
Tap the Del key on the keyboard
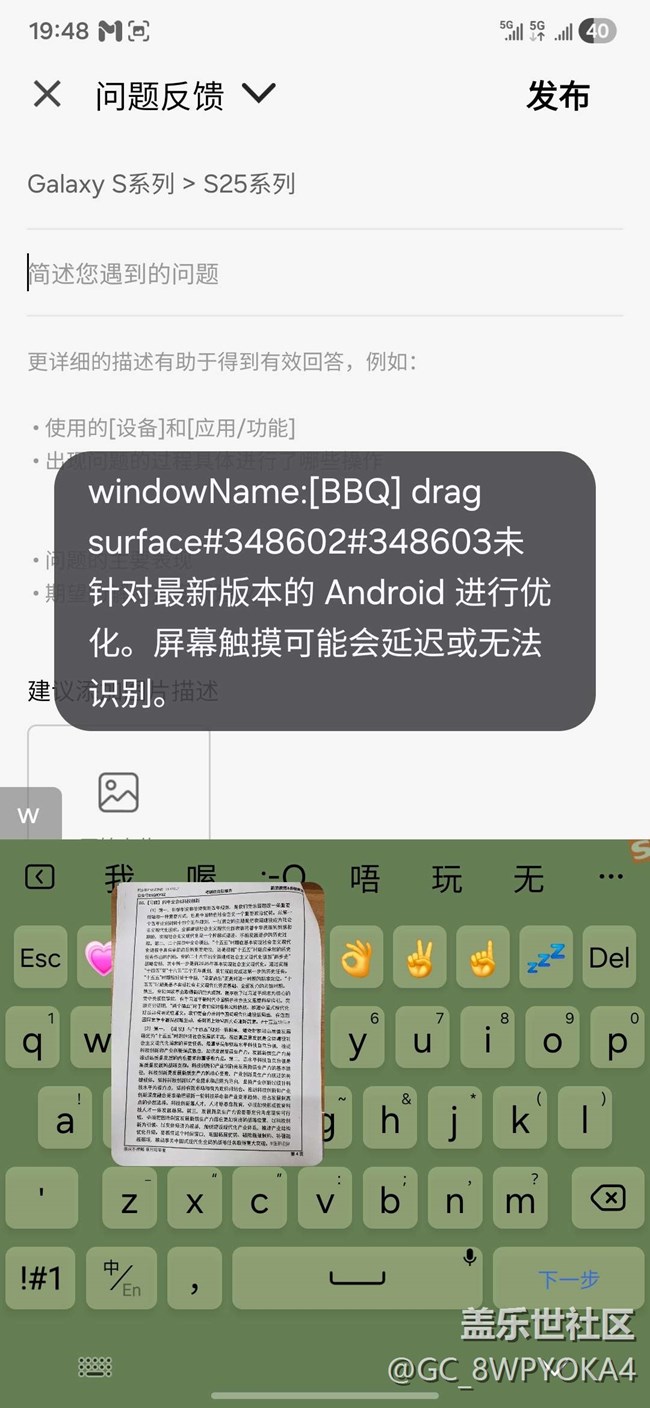[609, 958]
